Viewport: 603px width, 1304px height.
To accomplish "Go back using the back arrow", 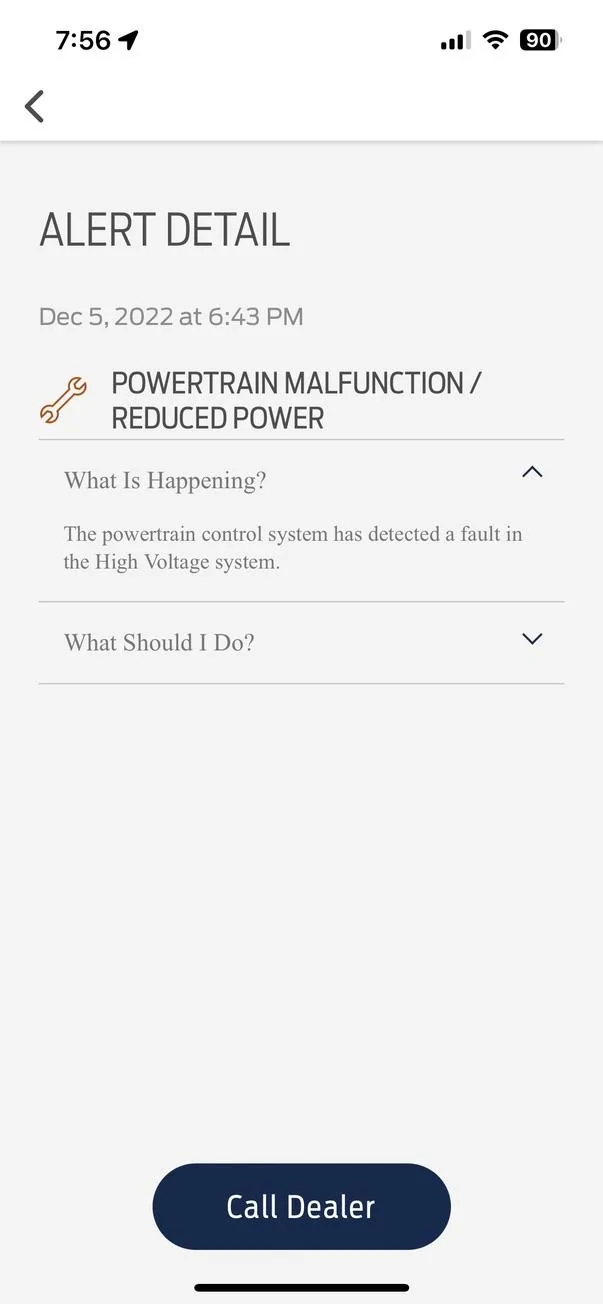I will coord(35,106).
